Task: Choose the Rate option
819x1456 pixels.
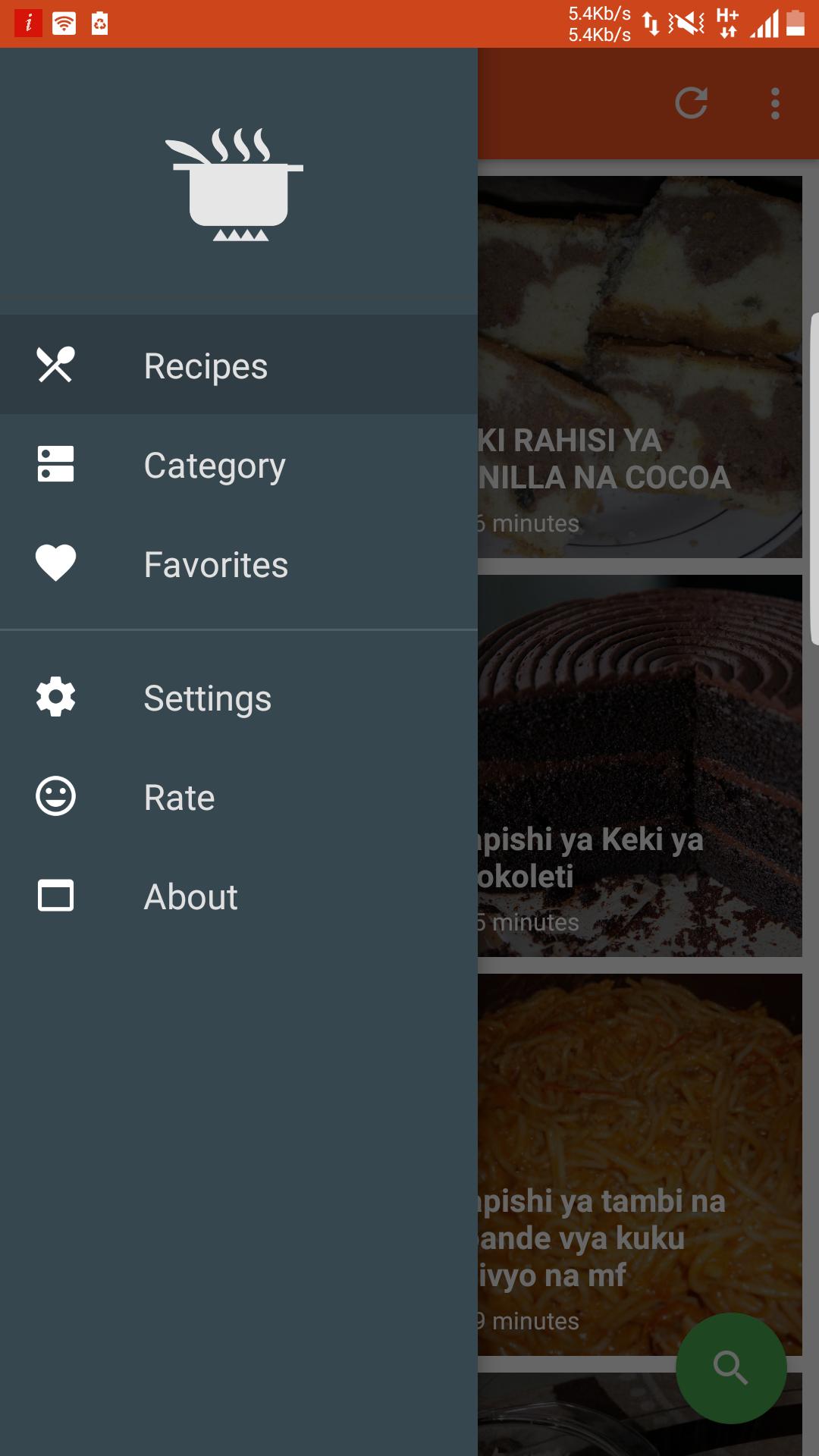Action: (x=179, y=797)
